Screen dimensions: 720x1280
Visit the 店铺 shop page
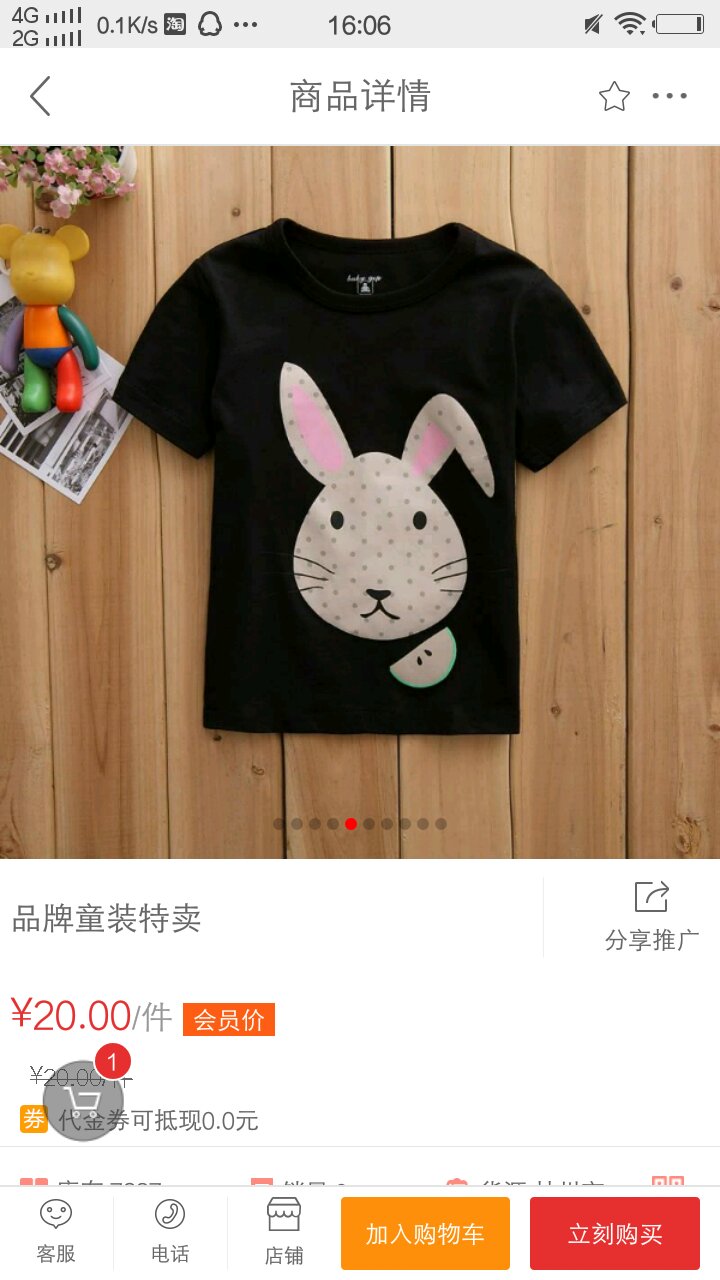click(284, 1232)
